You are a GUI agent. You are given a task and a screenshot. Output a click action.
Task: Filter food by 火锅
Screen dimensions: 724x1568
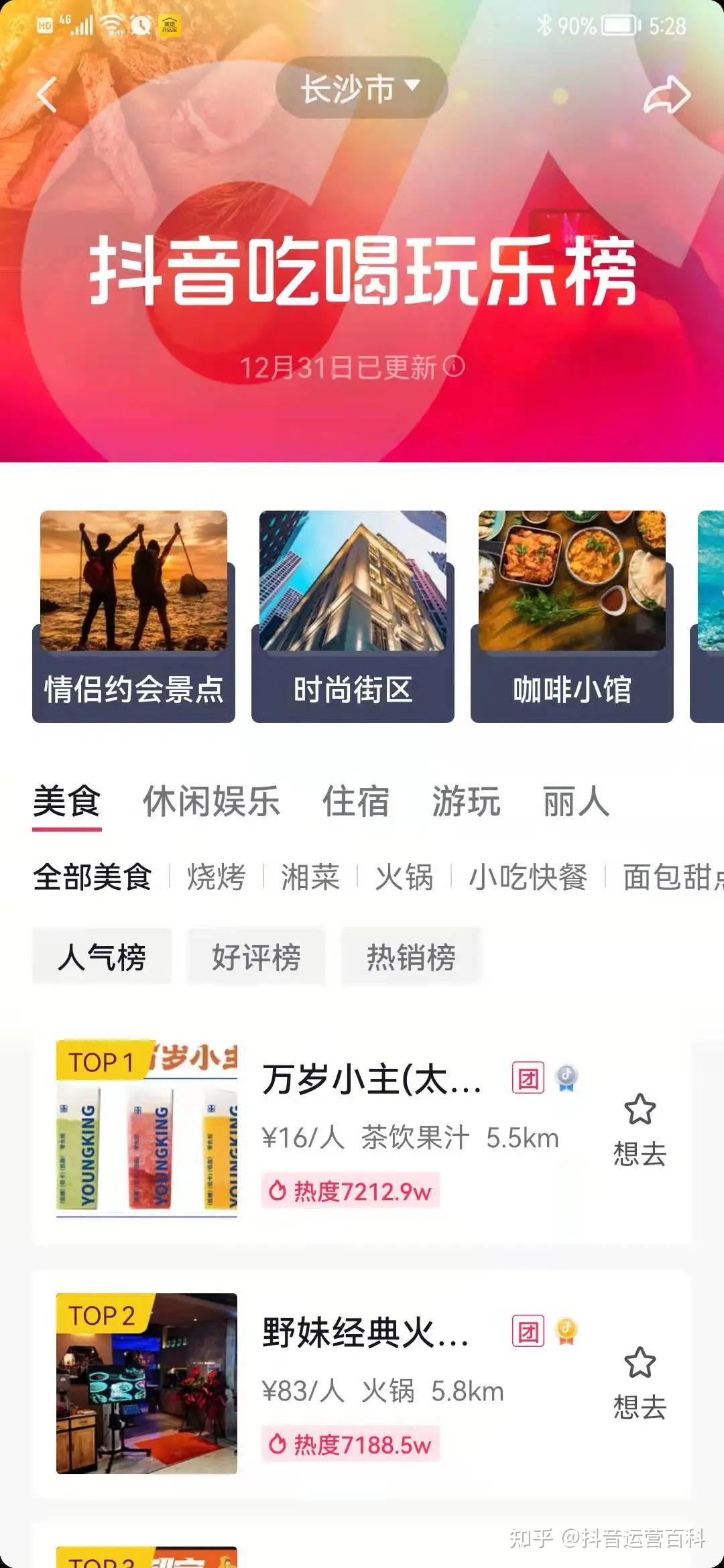[404, 877]
